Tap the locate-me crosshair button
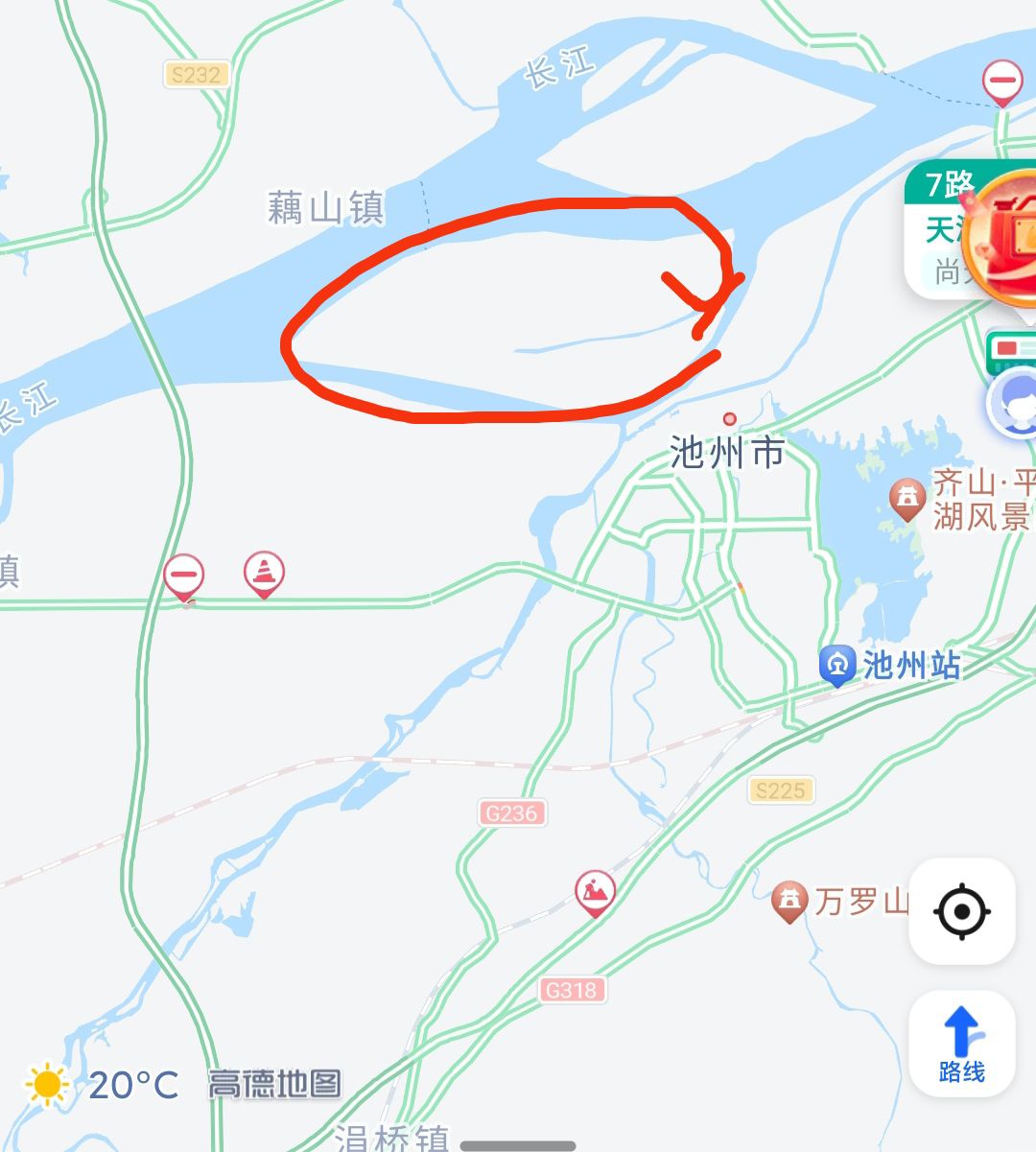The height and width of the screenshot is (1152, 1036). coord(961,911)
